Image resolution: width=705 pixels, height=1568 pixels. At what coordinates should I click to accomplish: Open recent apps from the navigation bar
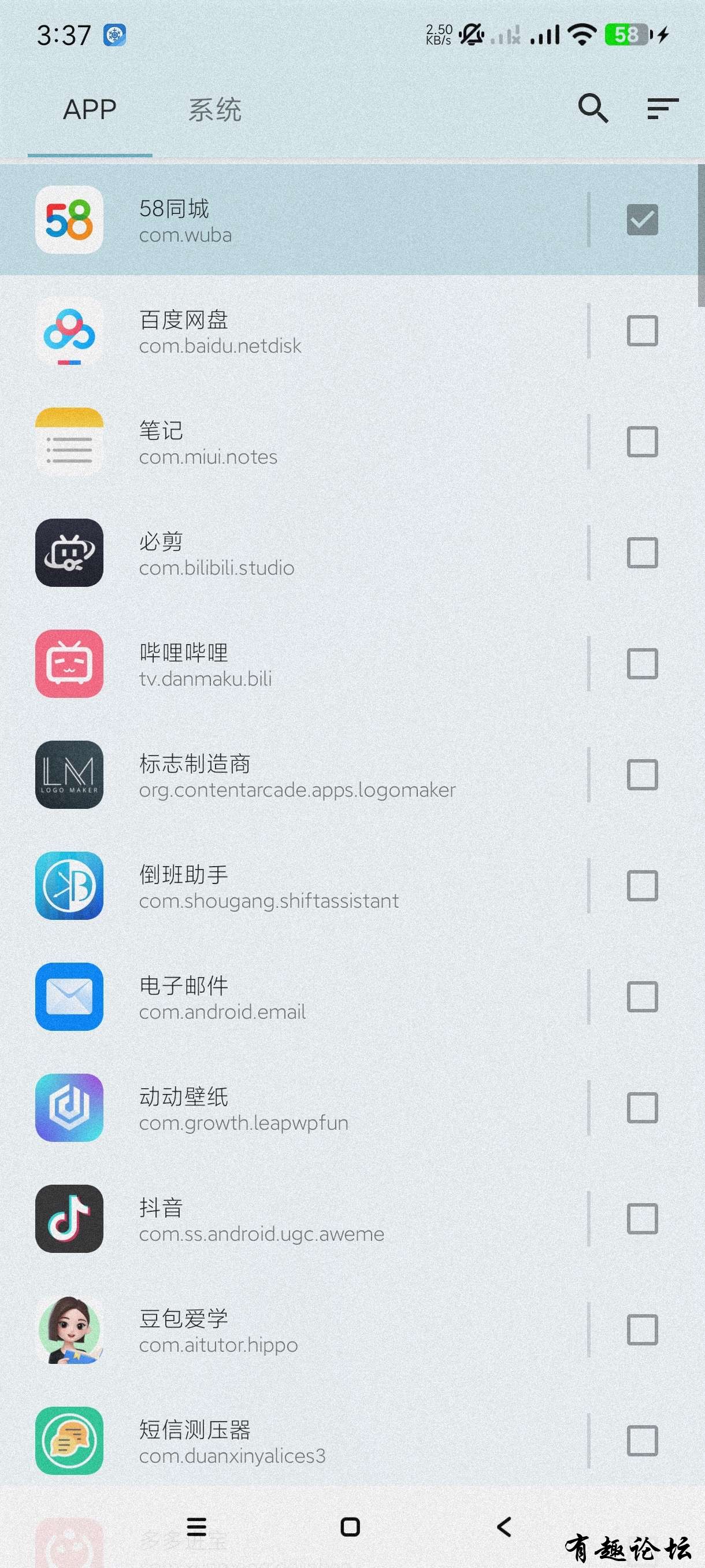tap(196, 1526)
